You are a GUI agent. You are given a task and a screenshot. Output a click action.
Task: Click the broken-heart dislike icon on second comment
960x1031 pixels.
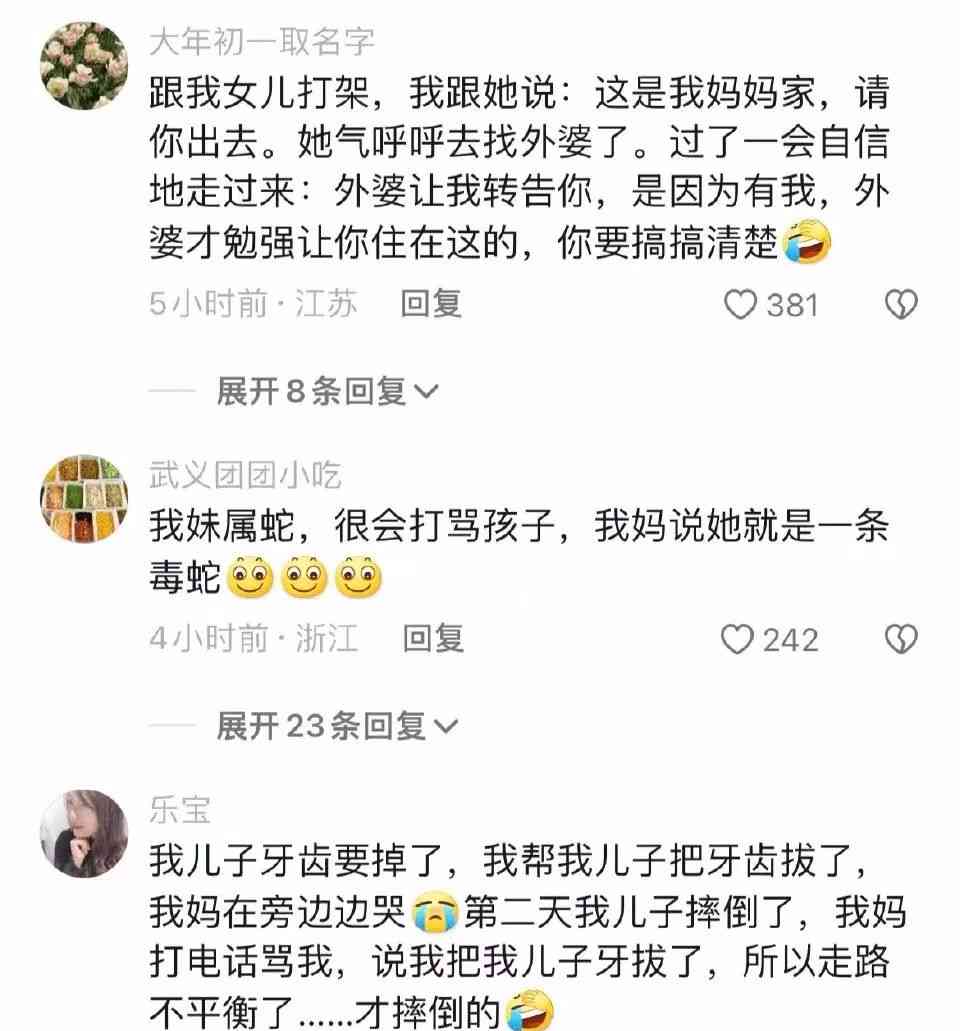pyautogui.click(x=903, y=640)
